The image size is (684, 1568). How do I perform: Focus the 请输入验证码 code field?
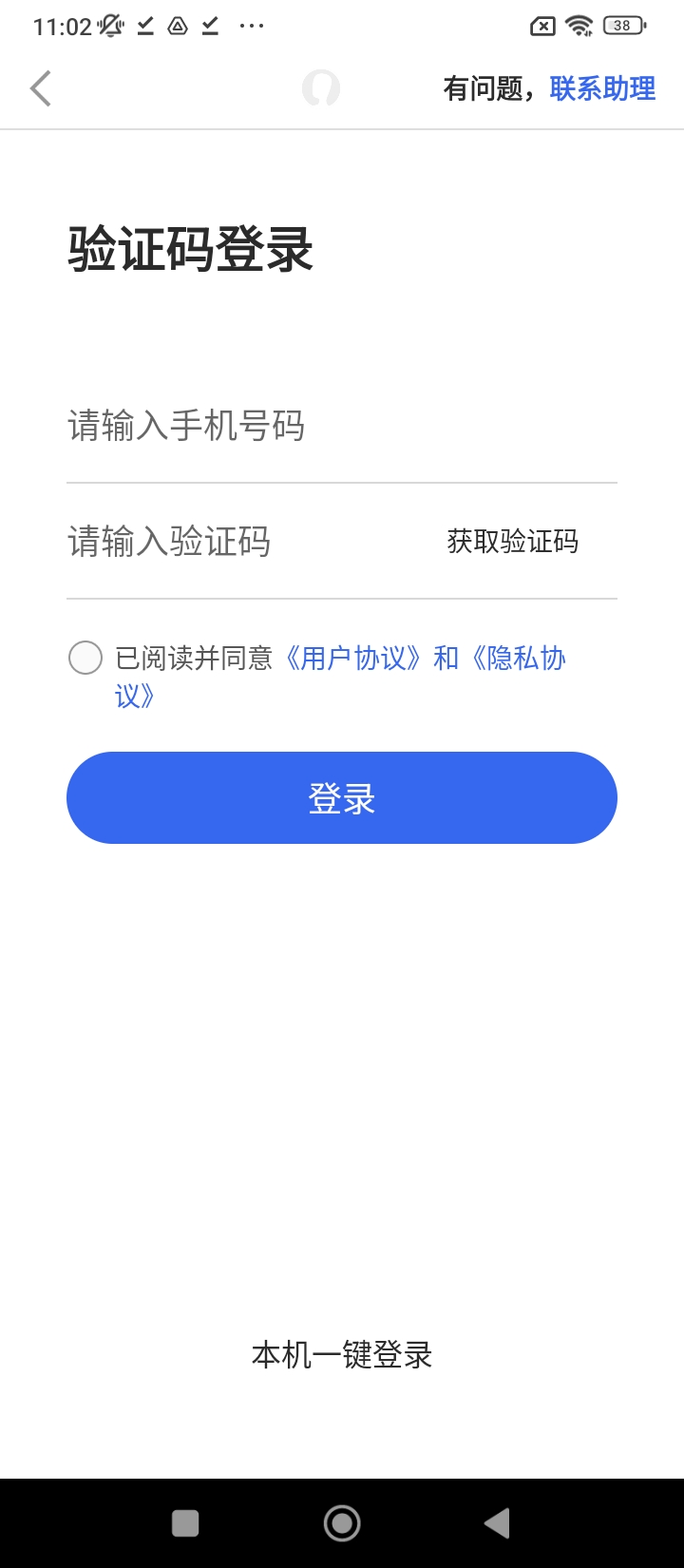237,543
